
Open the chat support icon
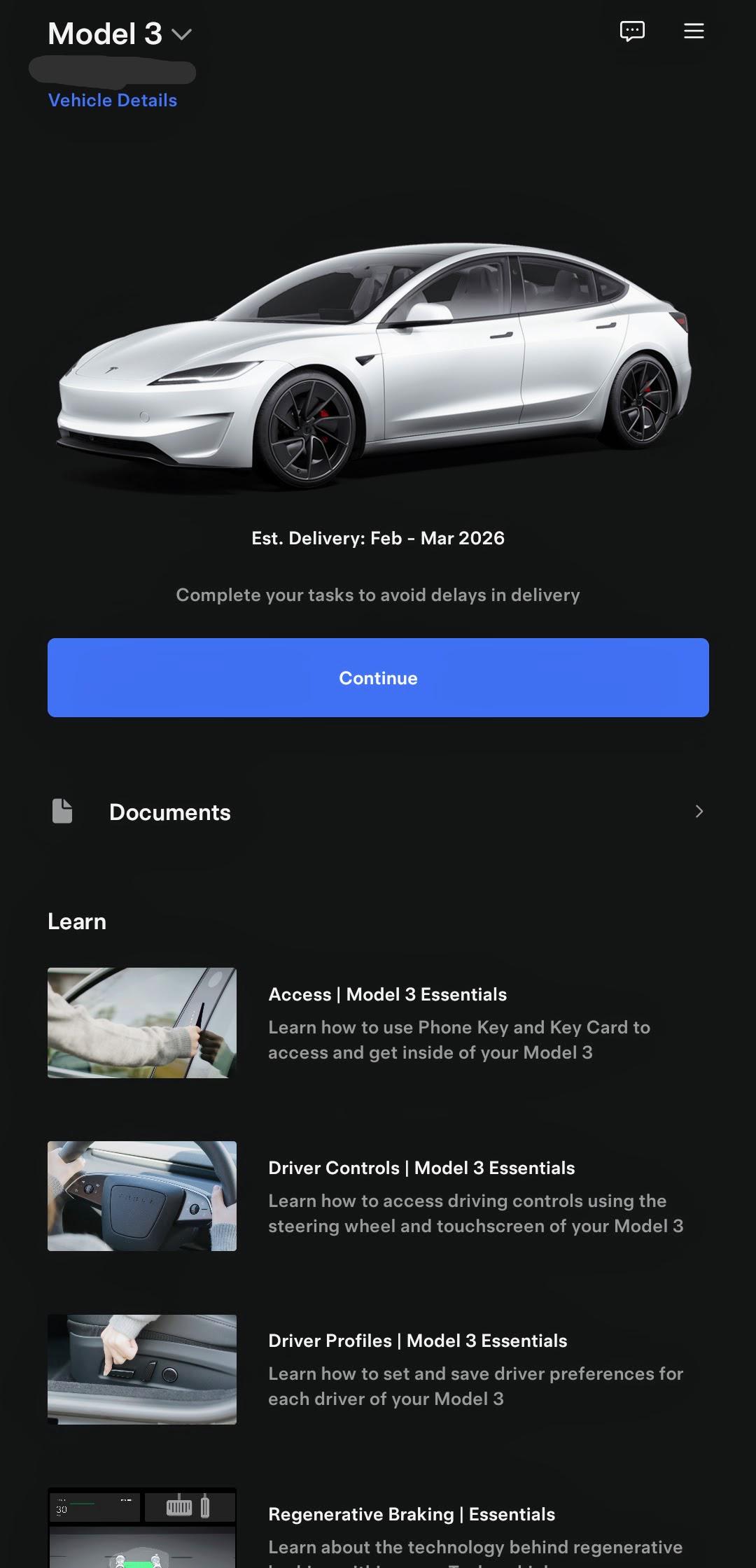(x=632, y=31)
